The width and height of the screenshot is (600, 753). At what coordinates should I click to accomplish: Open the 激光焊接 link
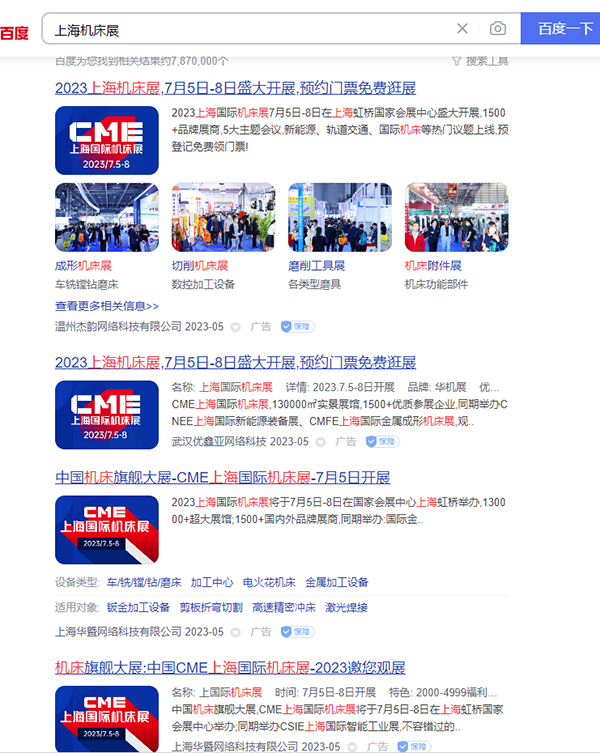[x=346, y=607]
